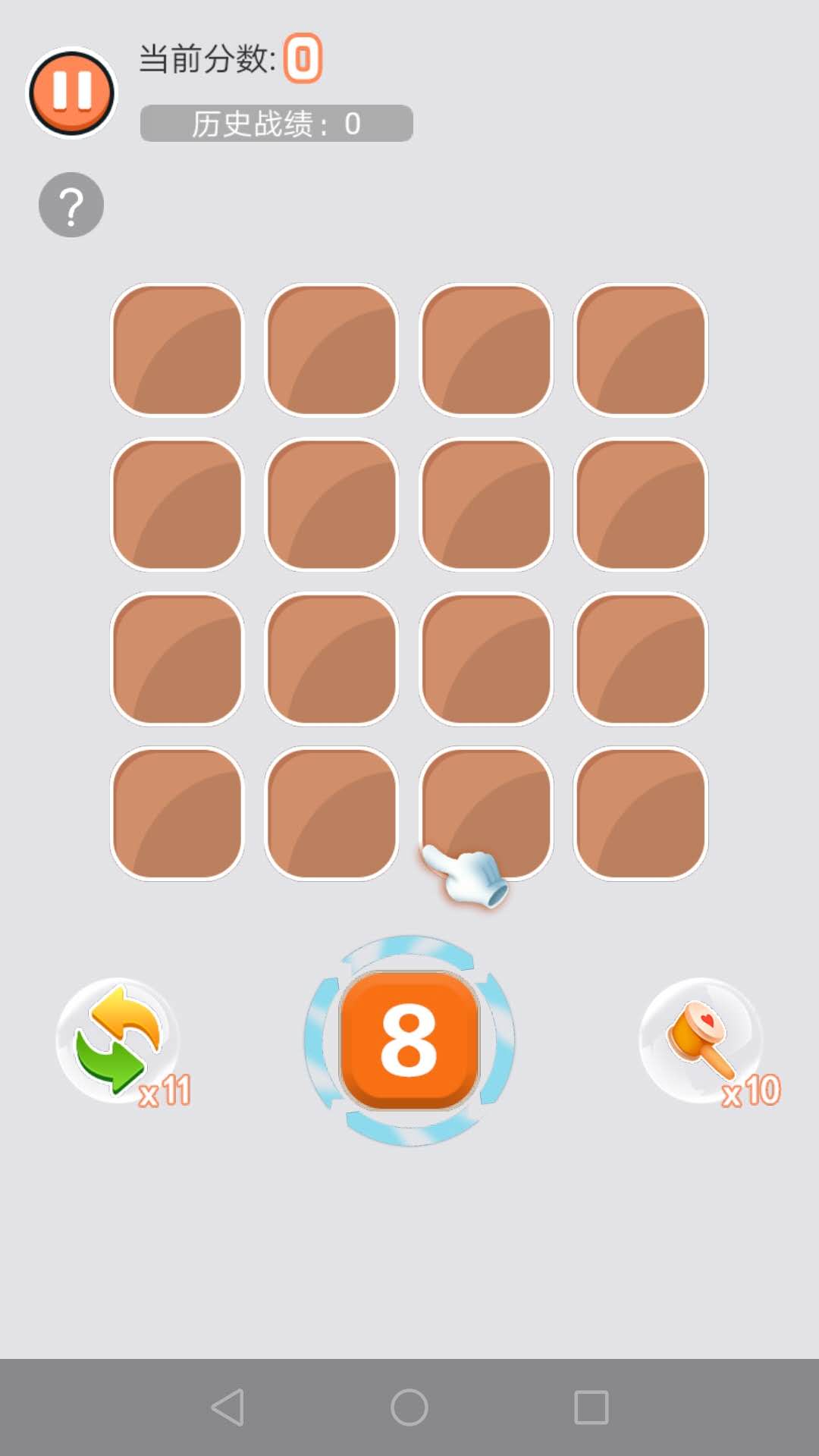
Task: Tap the orange tile showing number 8
Action: [409, 1039]
